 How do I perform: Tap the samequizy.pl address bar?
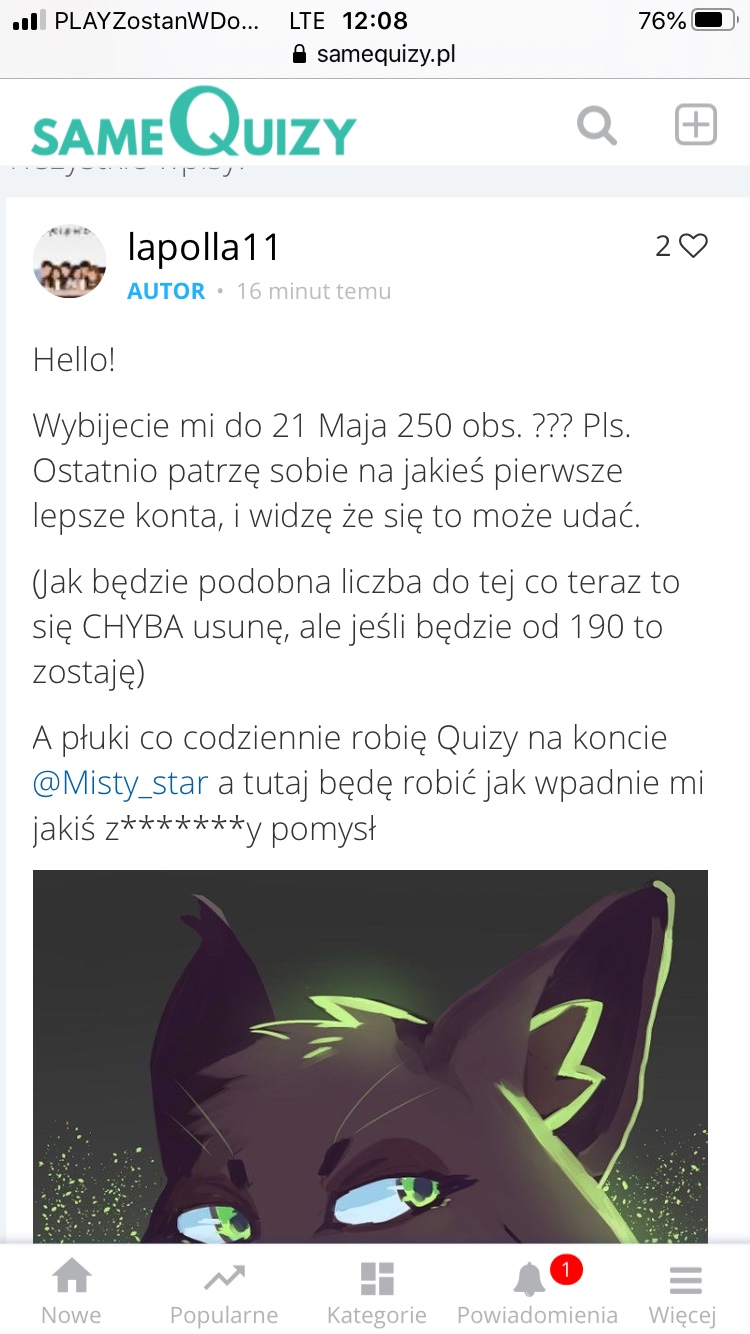pyautogui.click(x=375, y=54)
